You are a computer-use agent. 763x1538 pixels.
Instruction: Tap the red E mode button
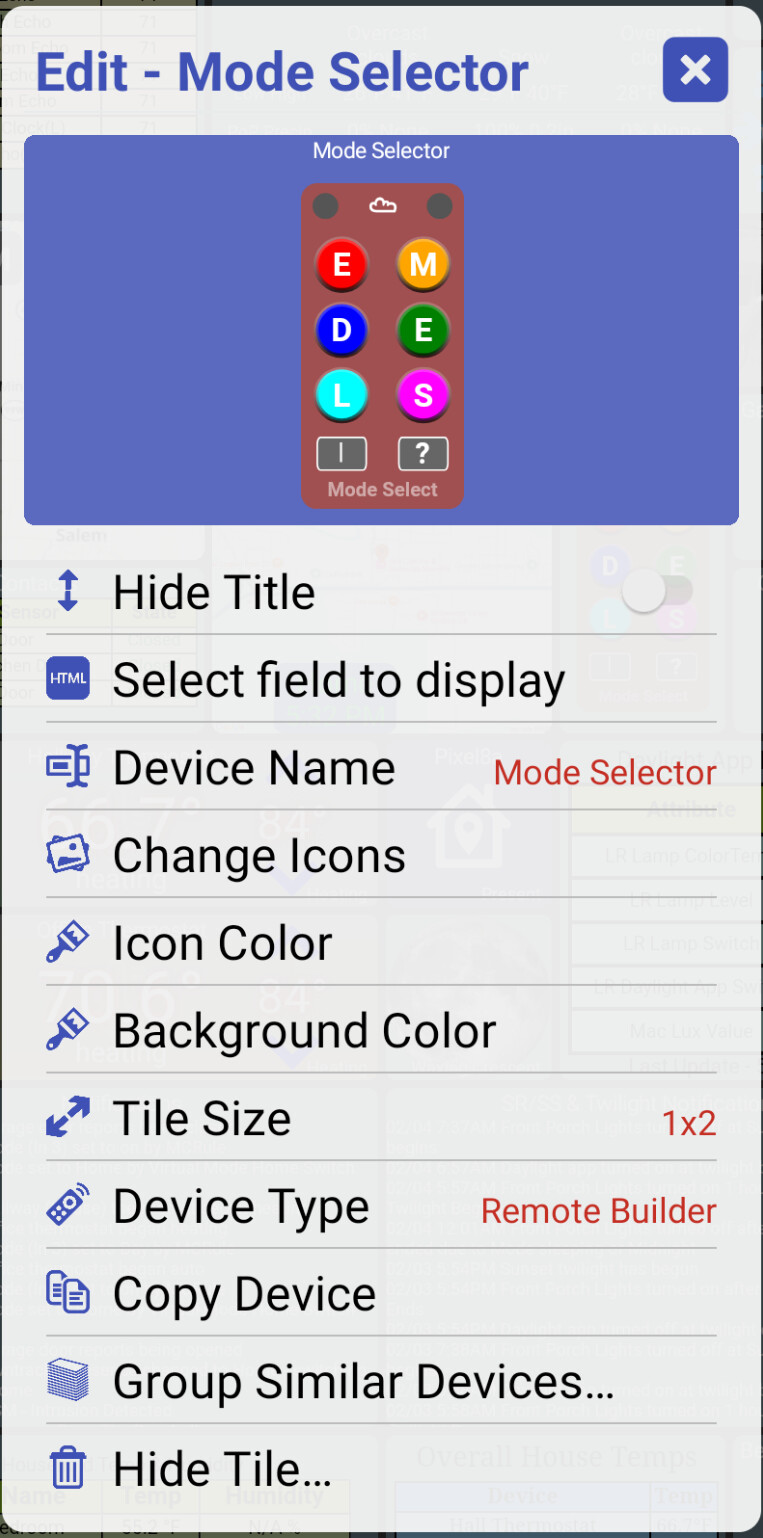point(342,265)
